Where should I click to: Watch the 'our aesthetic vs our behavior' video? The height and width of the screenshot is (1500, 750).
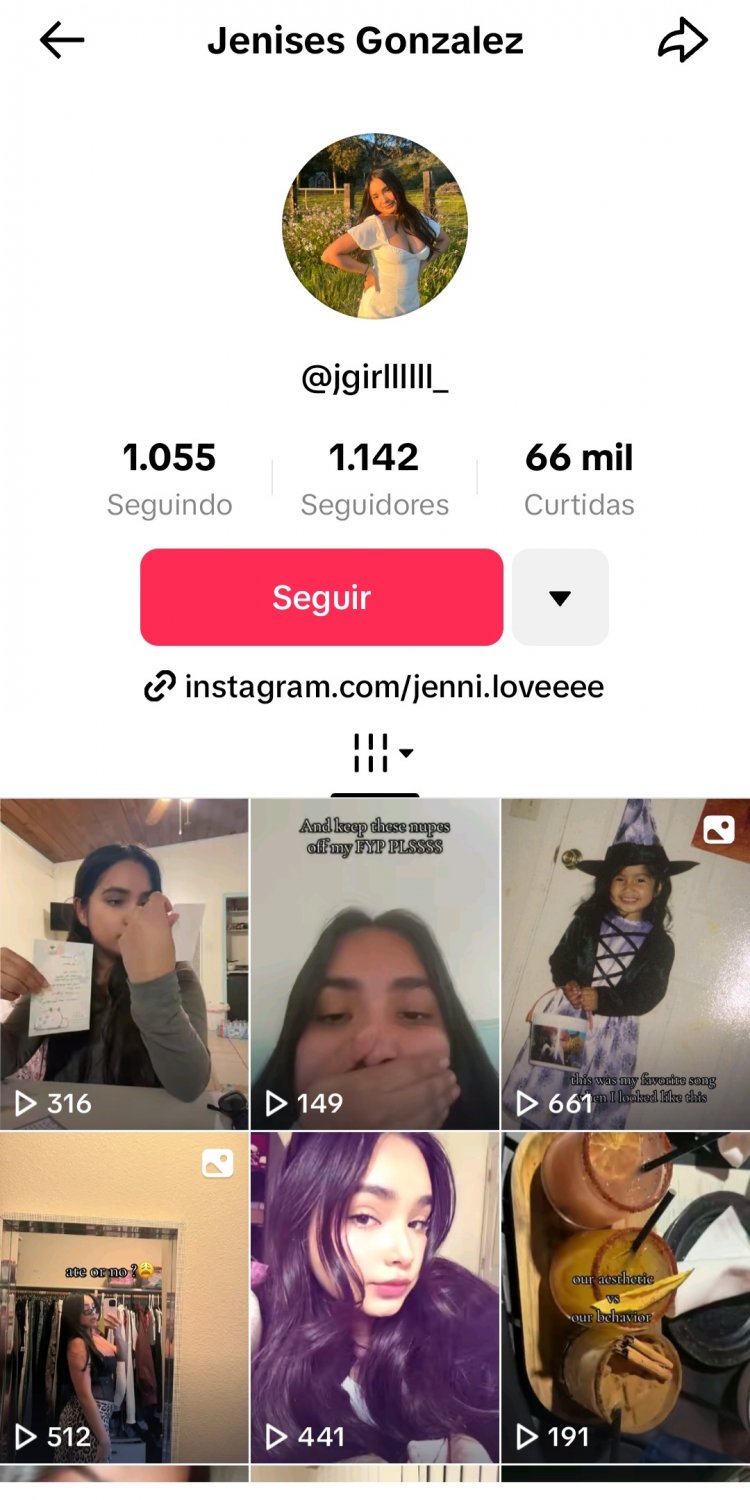[625, 1297]
